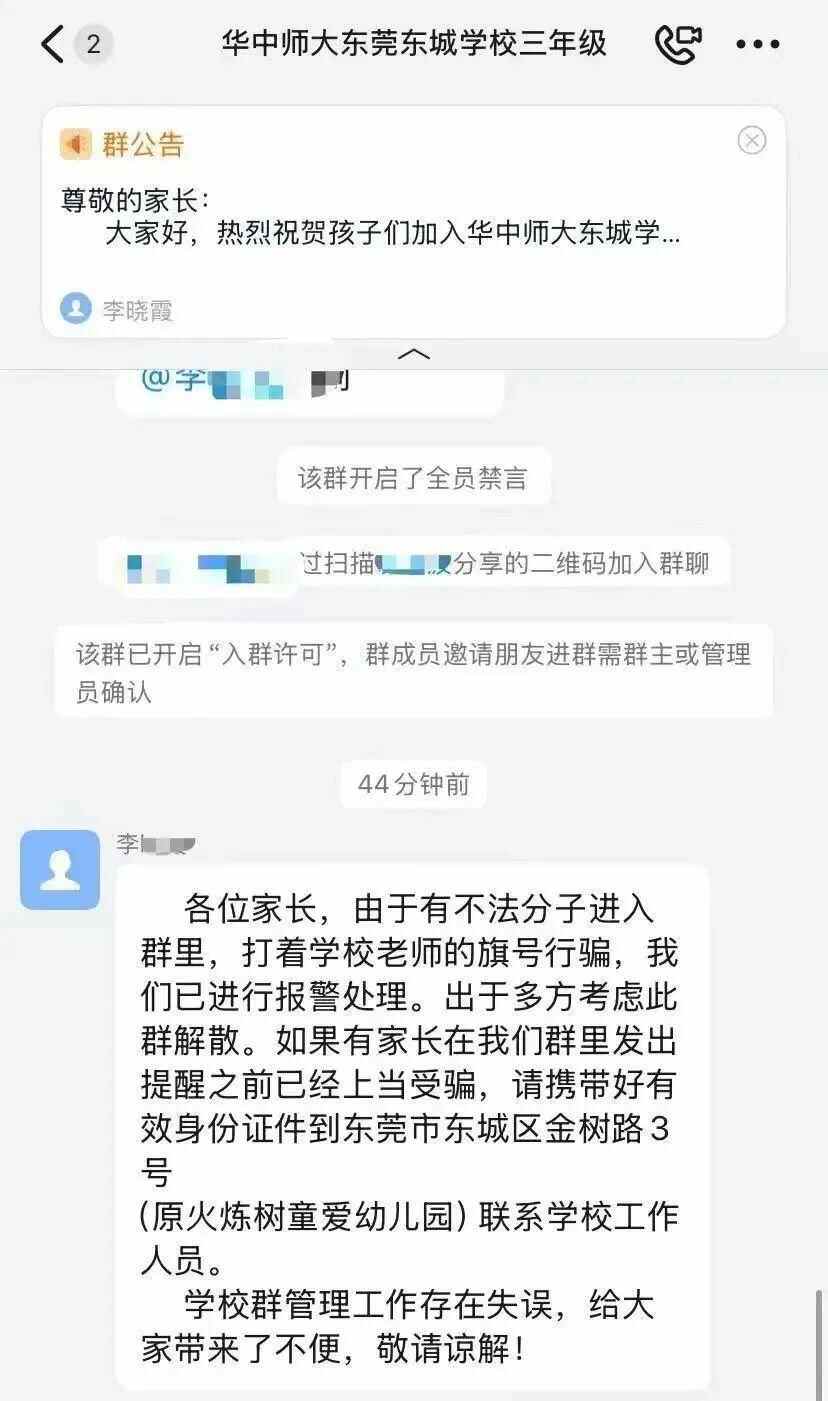Open the three-dot group menu
The height and width of the screenshot is (1401, 828).
pyautogui.click(x=757, y=44)
